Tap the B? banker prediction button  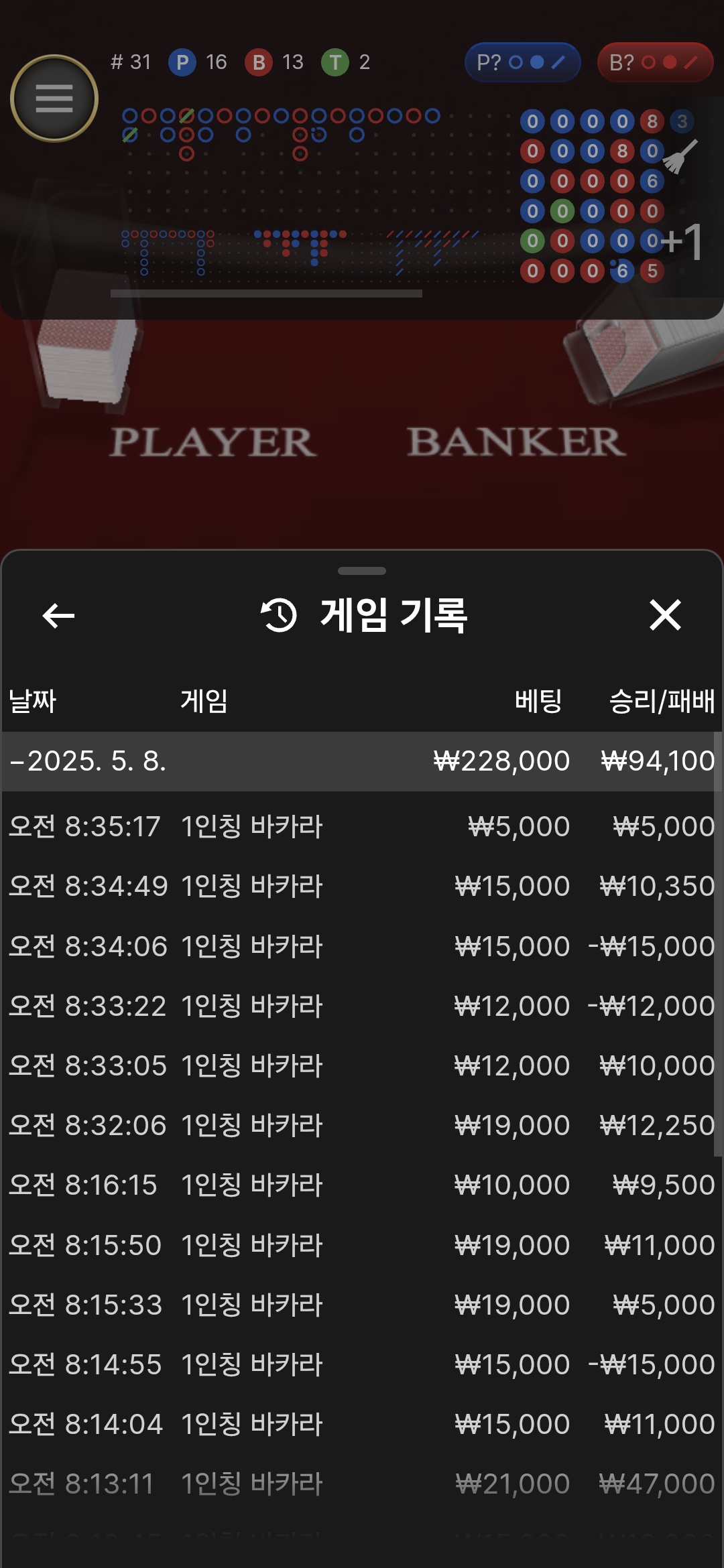654,63
